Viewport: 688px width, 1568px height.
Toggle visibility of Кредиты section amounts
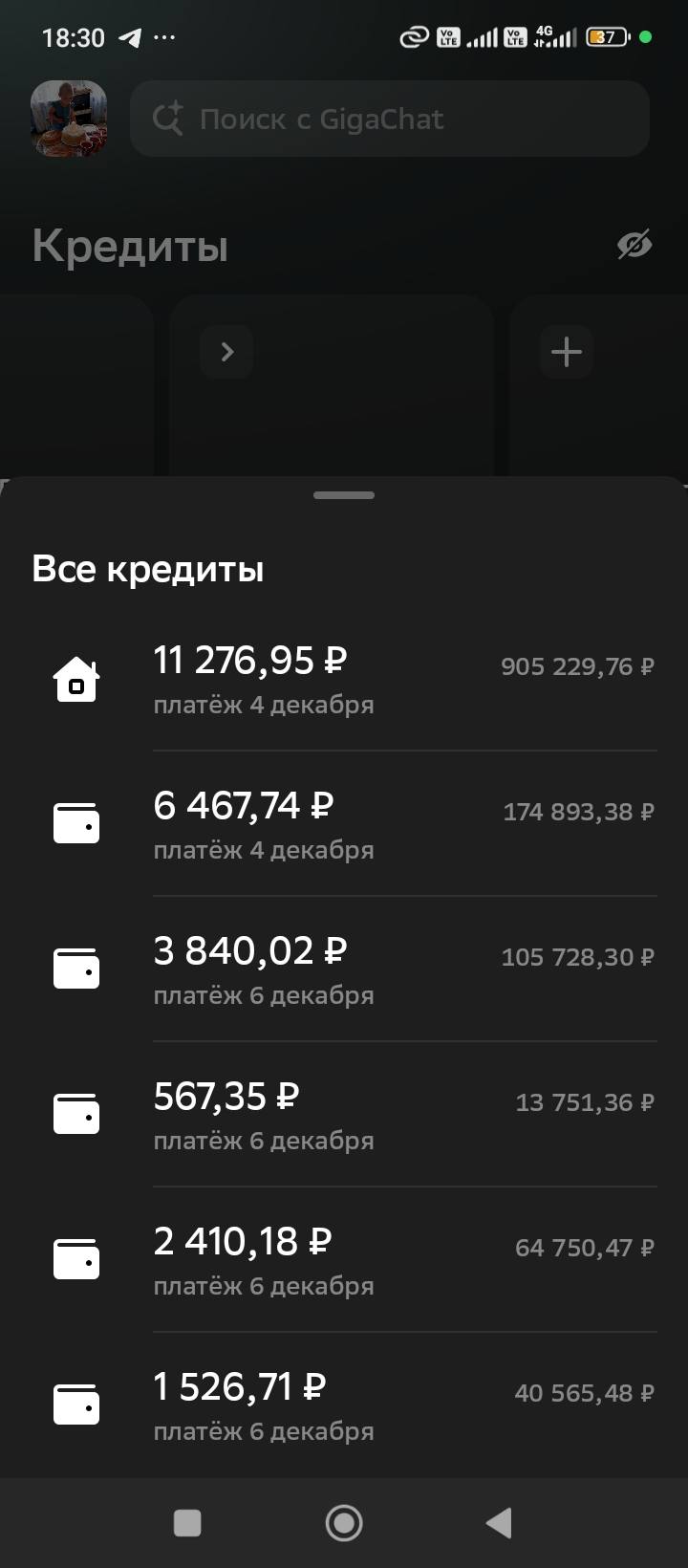click(635, 245)
